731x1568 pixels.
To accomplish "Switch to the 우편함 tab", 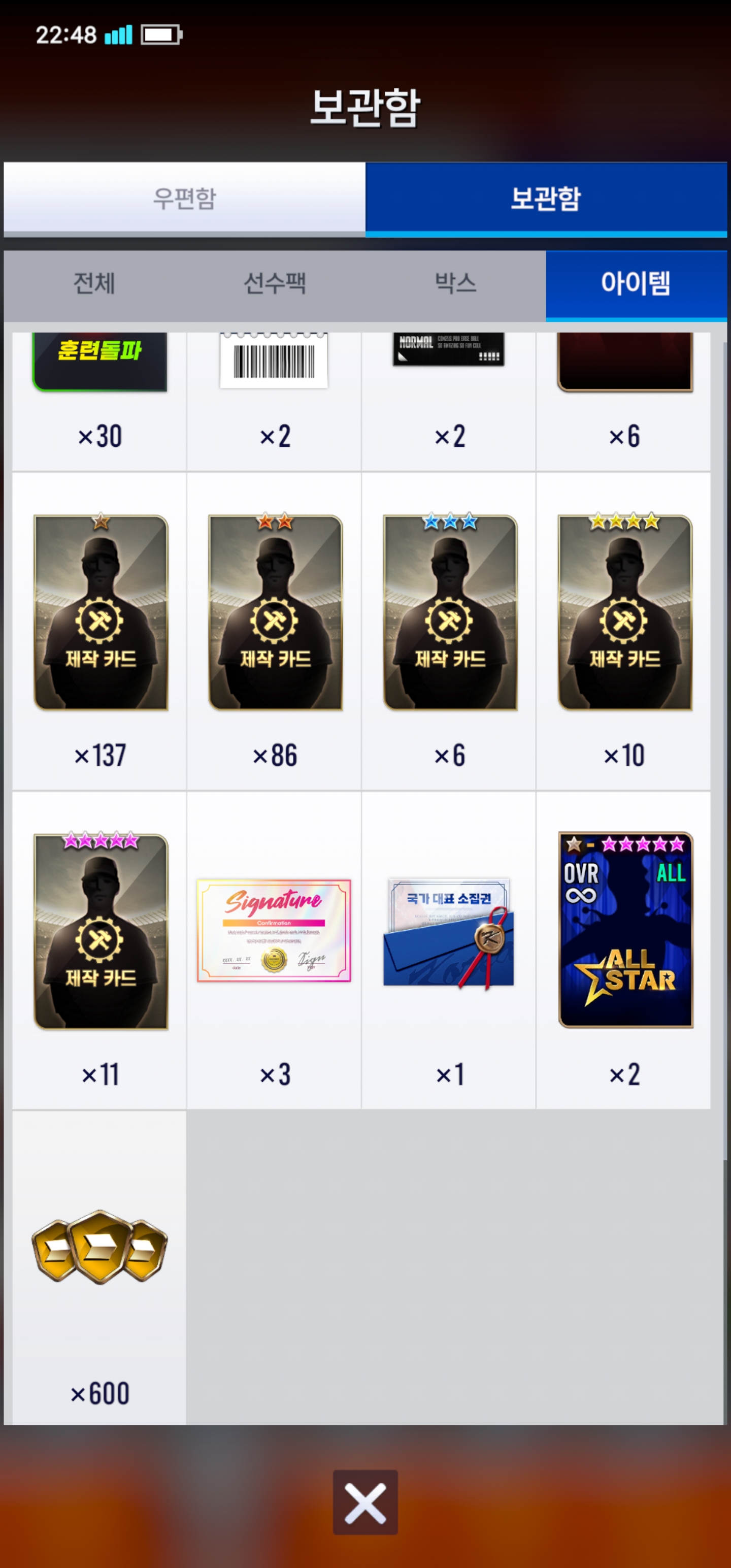I will coord(184,198).
